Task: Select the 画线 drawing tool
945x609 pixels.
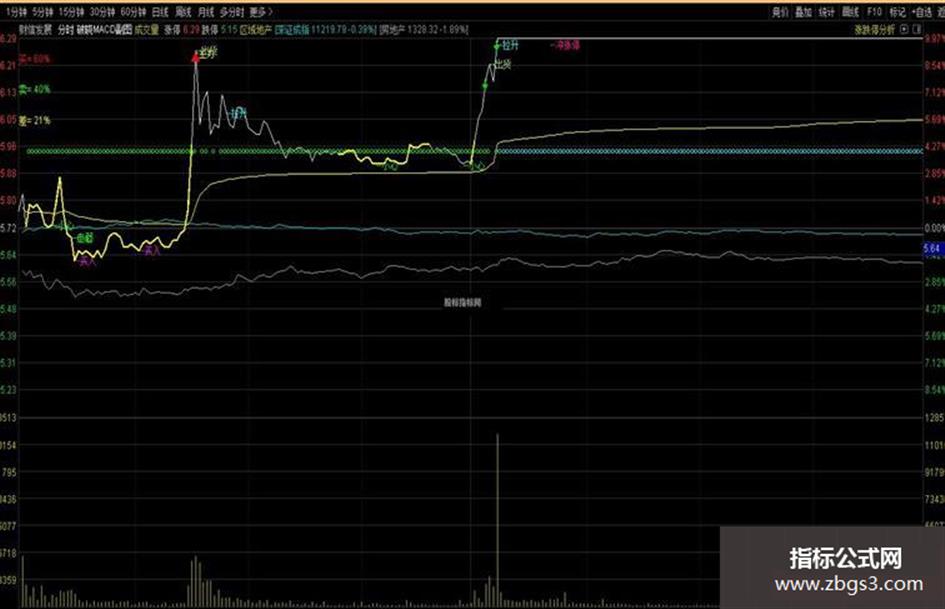Action: tap(850, 12)
